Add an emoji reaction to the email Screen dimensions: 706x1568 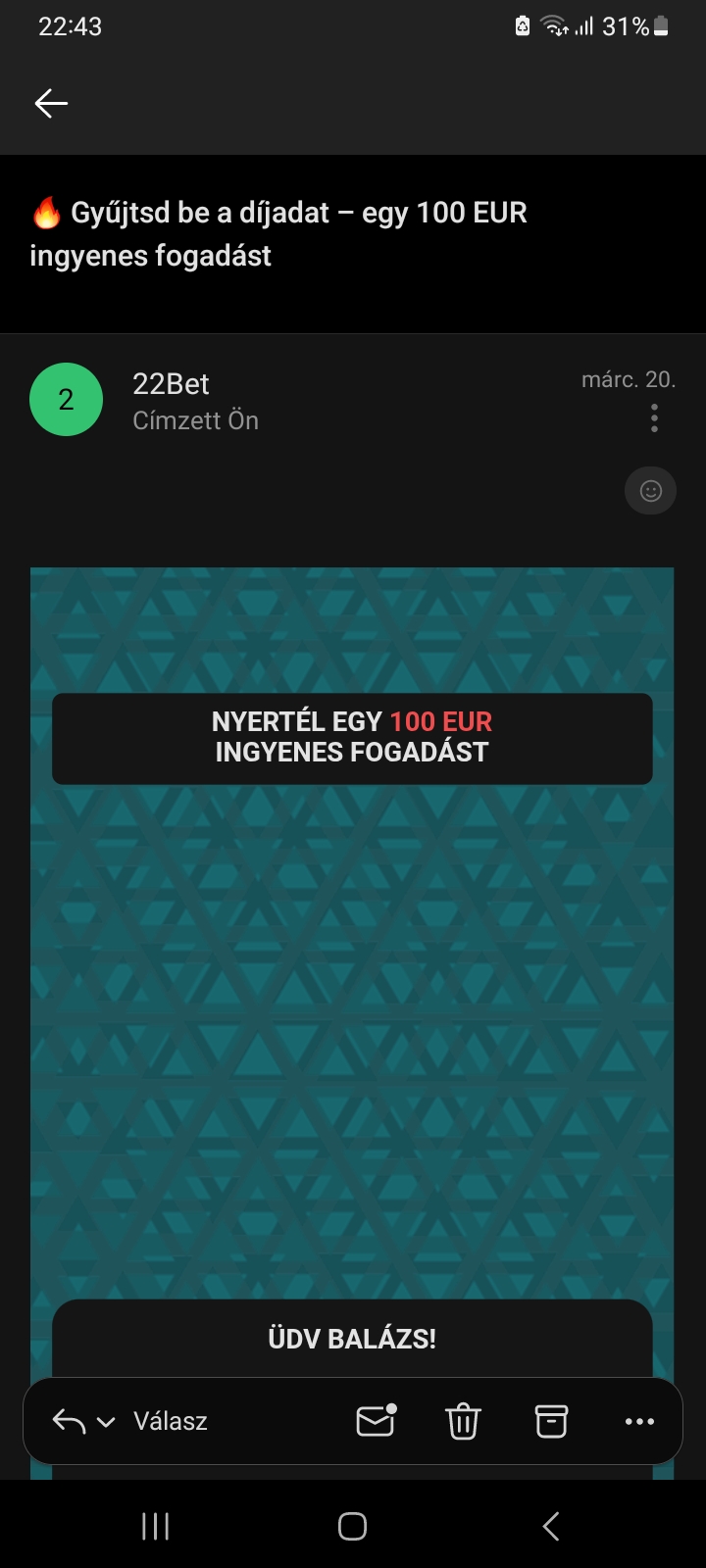pos(650,491)
